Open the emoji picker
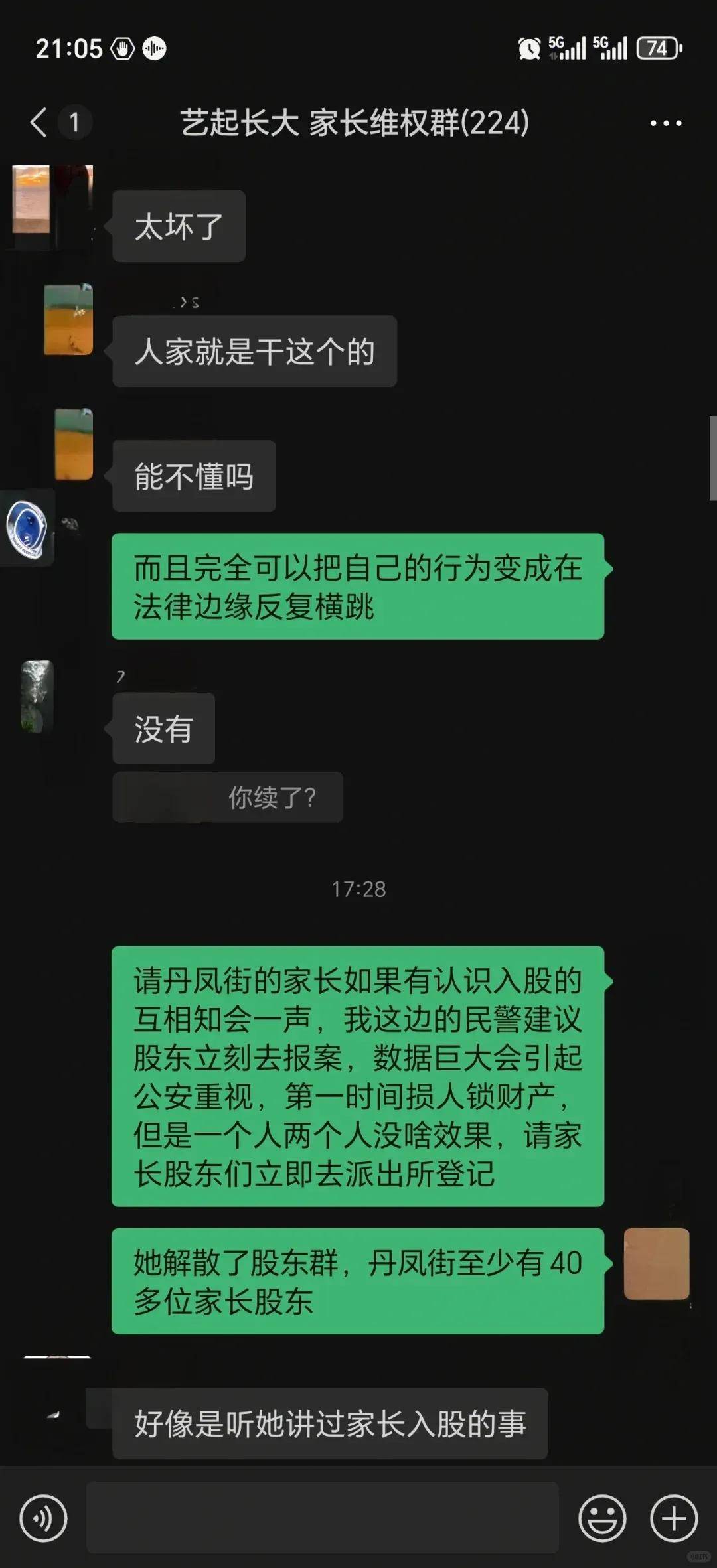717x1568 pixels. (x=602, y=1518)
